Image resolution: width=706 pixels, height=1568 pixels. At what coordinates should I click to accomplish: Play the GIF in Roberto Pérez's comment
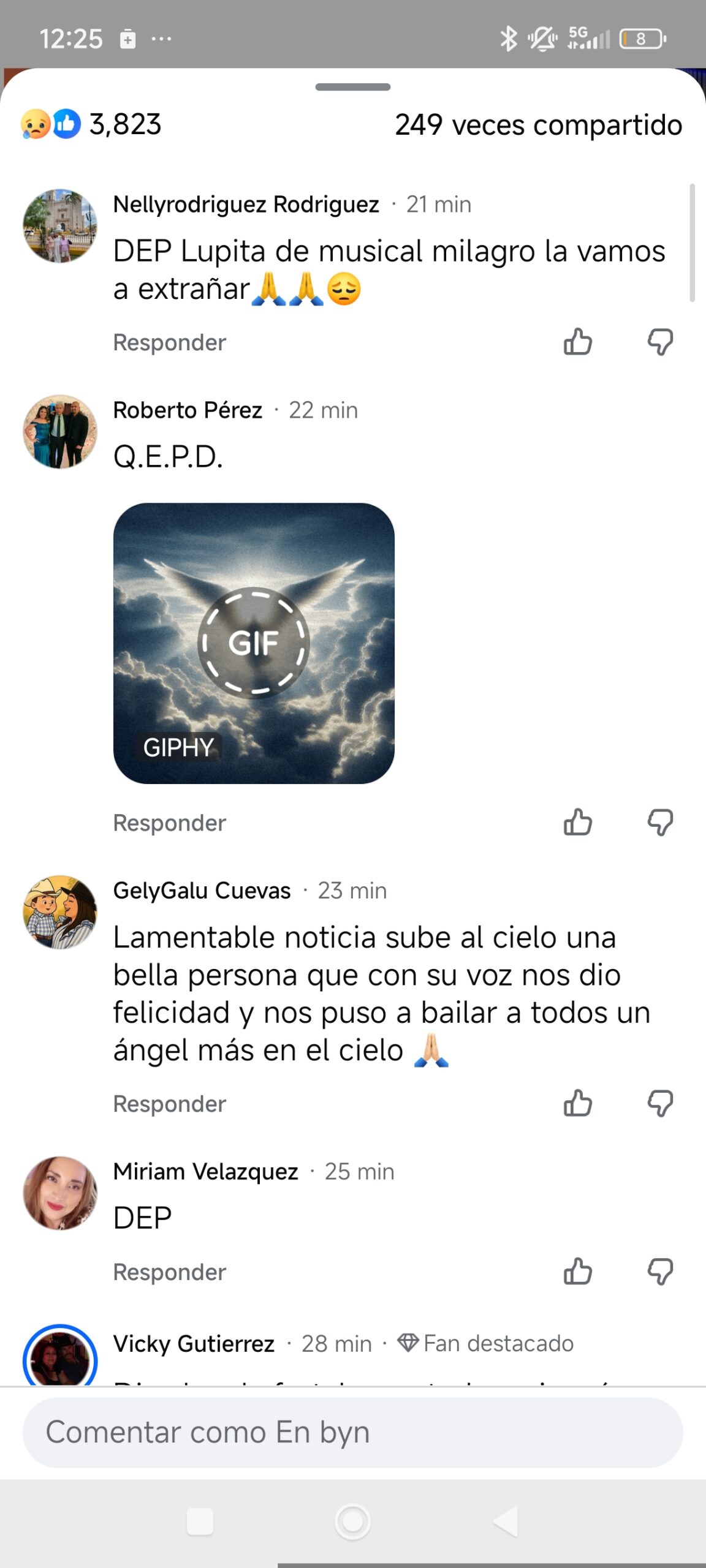point(254,643)
